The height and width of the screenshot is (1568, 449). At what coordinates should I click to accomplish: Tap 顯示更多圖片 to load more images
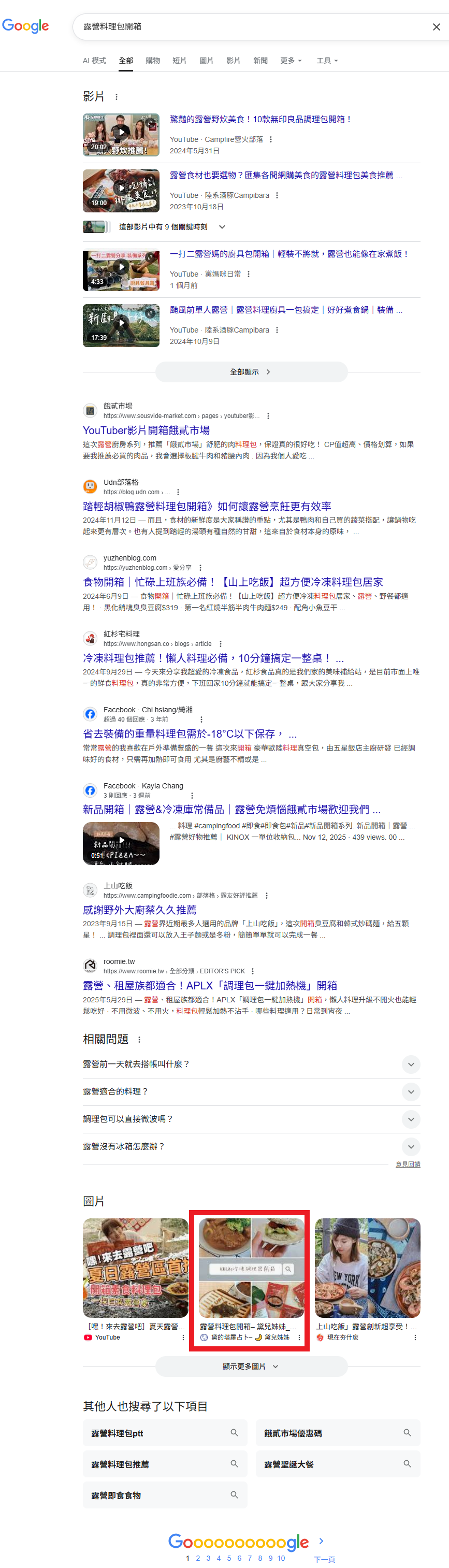tap(251, 1366)
